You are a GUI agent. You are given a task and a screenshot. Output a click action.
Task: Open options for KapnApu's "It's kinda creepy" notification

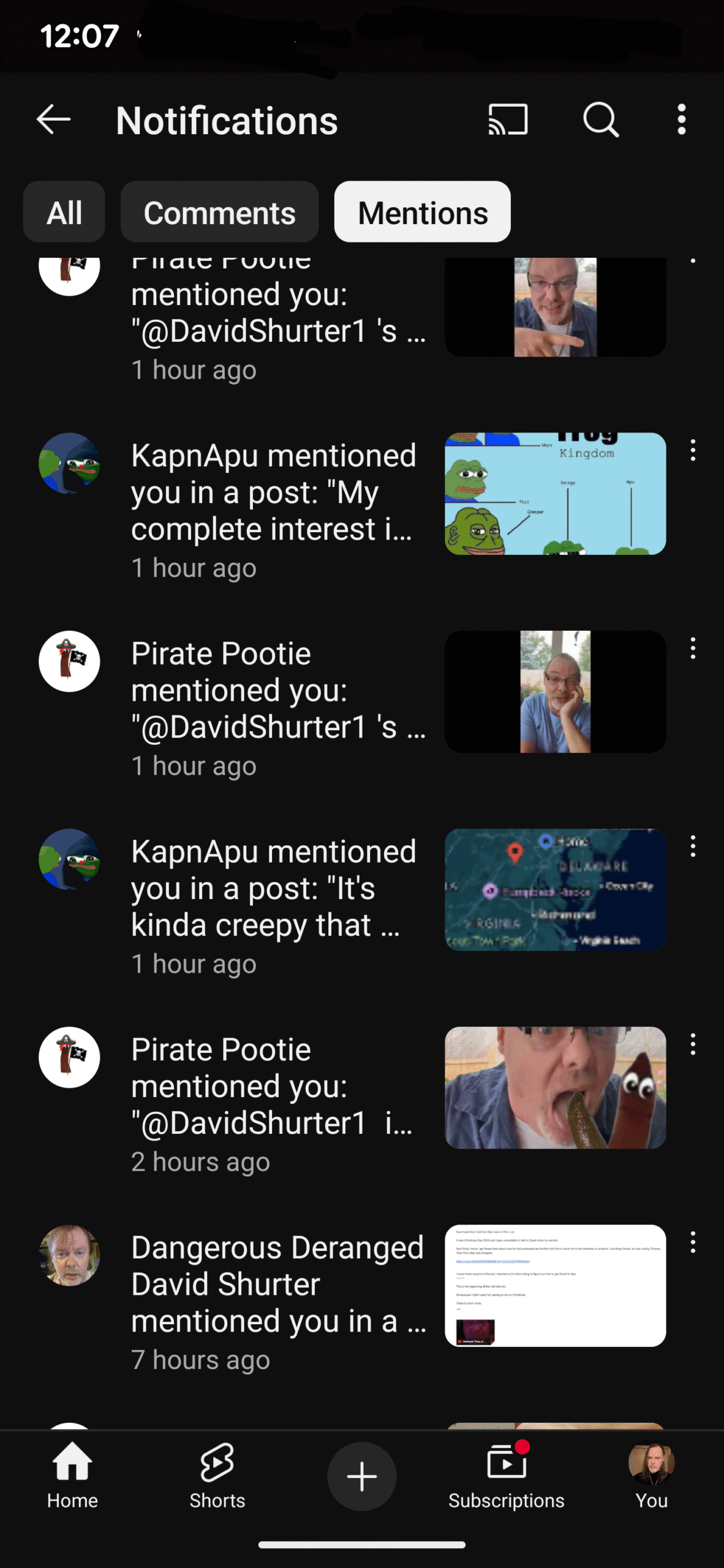pyautogui.click(x=693, y=846)
